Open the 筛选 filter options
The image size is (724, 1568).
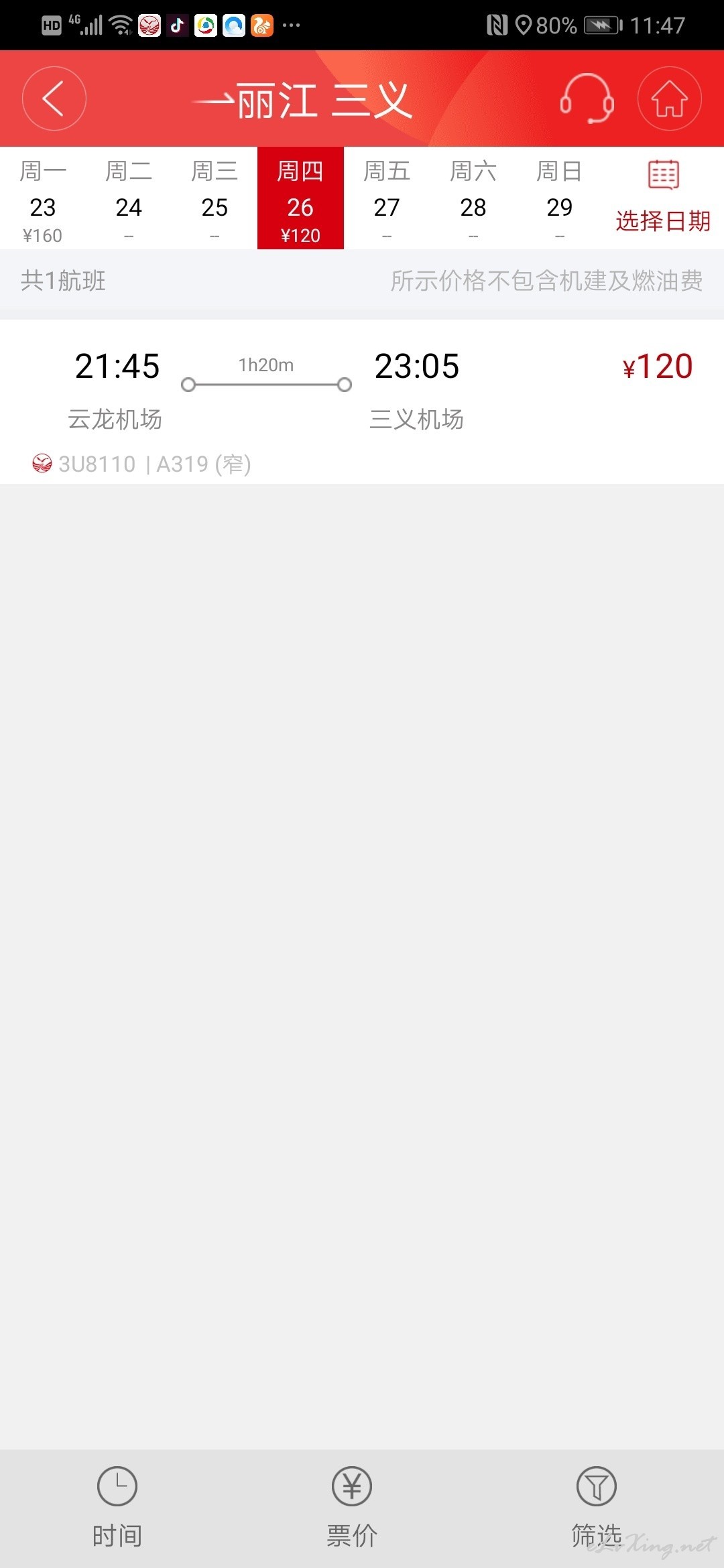tap(597, 1508)
